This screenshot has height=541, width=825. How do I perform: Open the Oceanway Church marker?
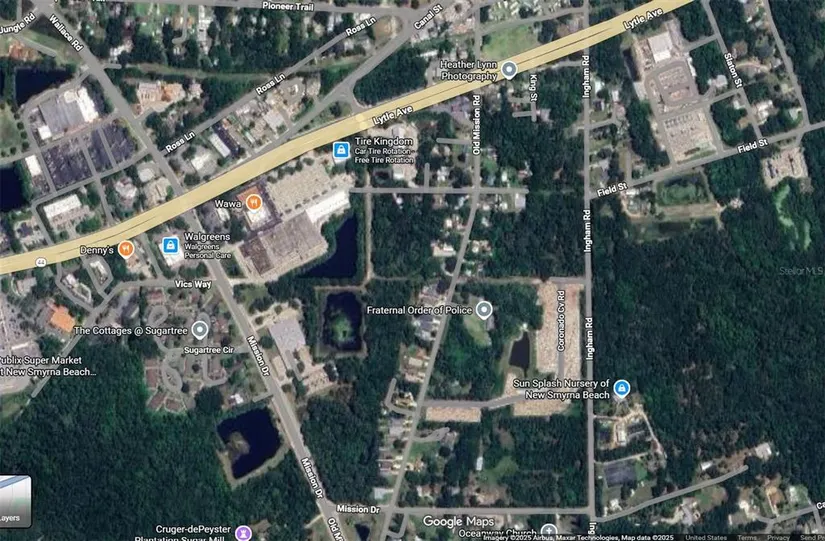tap(549, 531)
